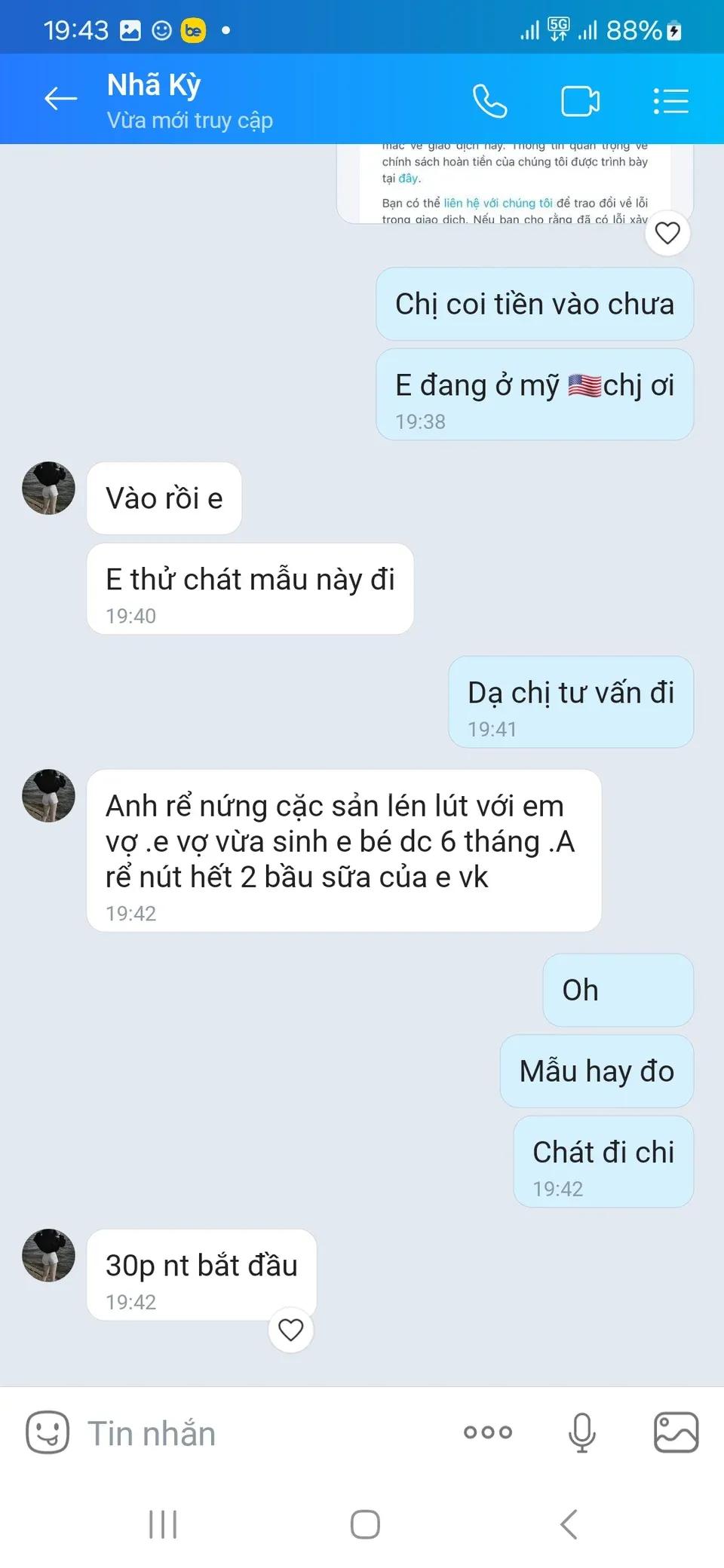Start a video call with Nhã Kỳ
This screenshot has height=1568, width=724.
click(x=580, y=101)
